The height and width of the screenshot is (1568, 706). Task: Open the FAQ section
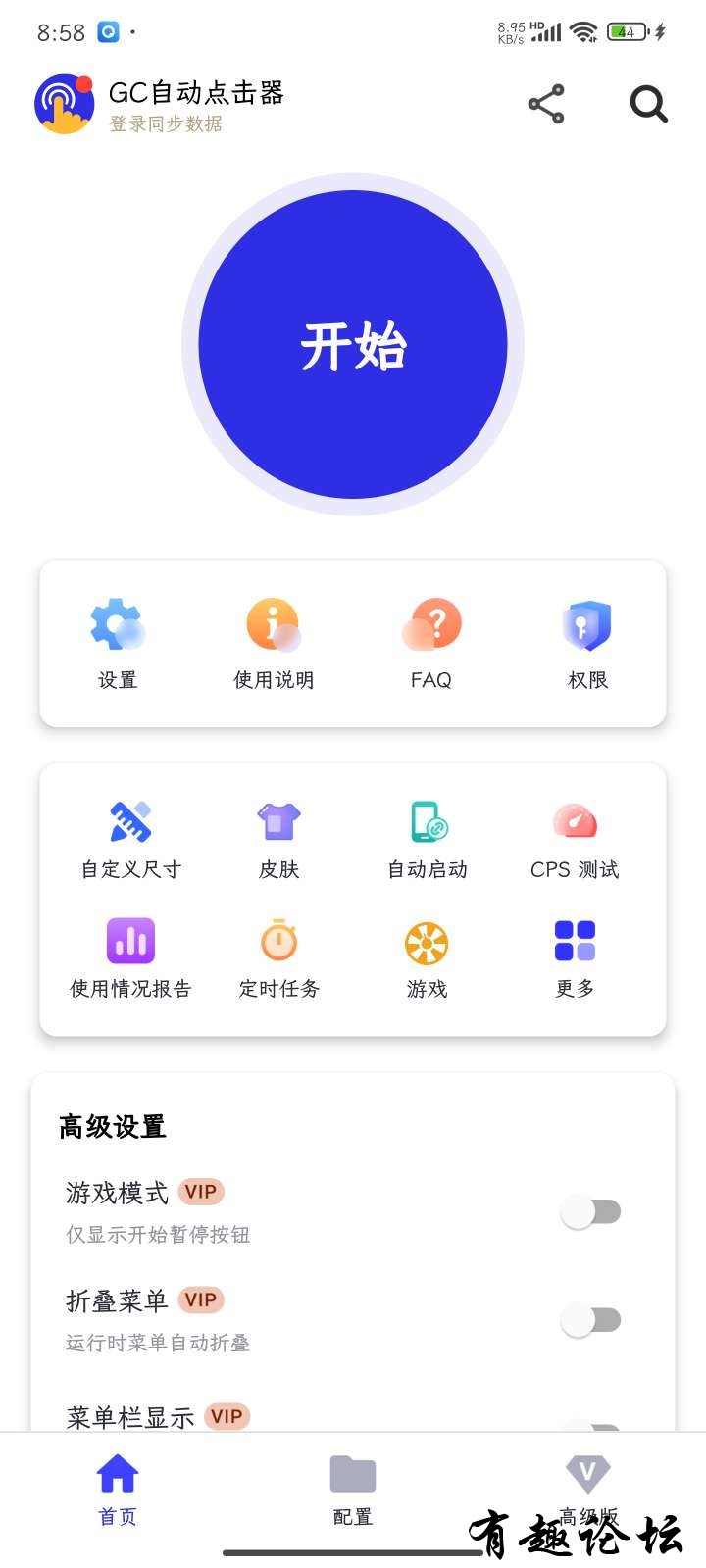click(x=431, y=643)
